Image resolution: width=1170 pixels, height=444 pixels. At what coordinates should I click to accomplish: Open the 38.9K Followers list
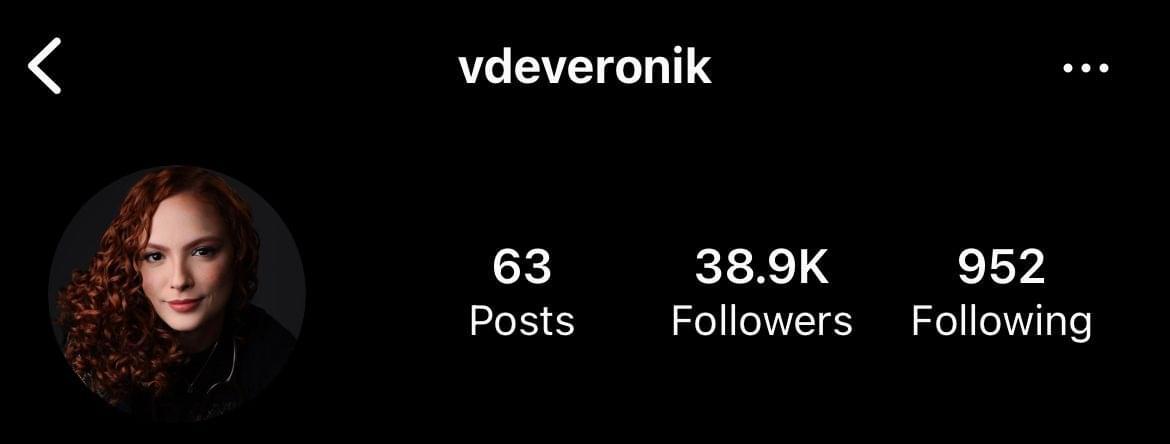(x=761, y=292)
